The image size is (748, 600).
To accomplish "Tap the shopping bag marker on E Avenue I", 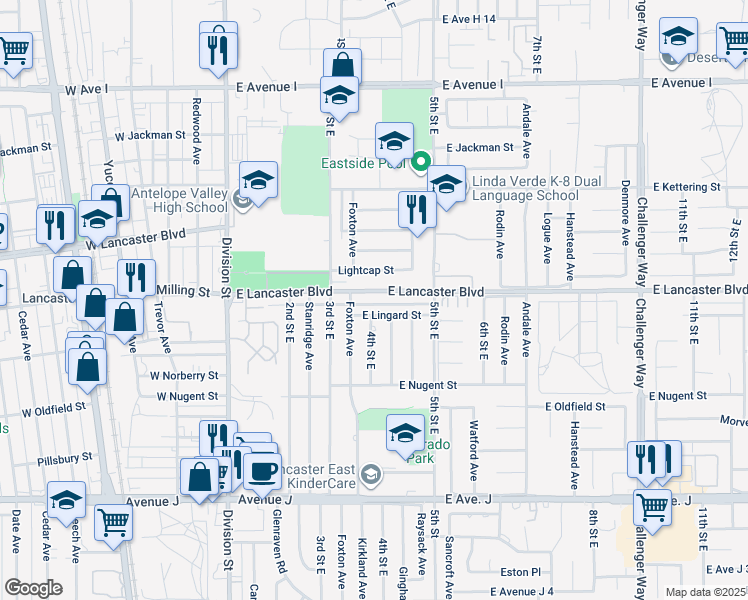I will (341, 67).
